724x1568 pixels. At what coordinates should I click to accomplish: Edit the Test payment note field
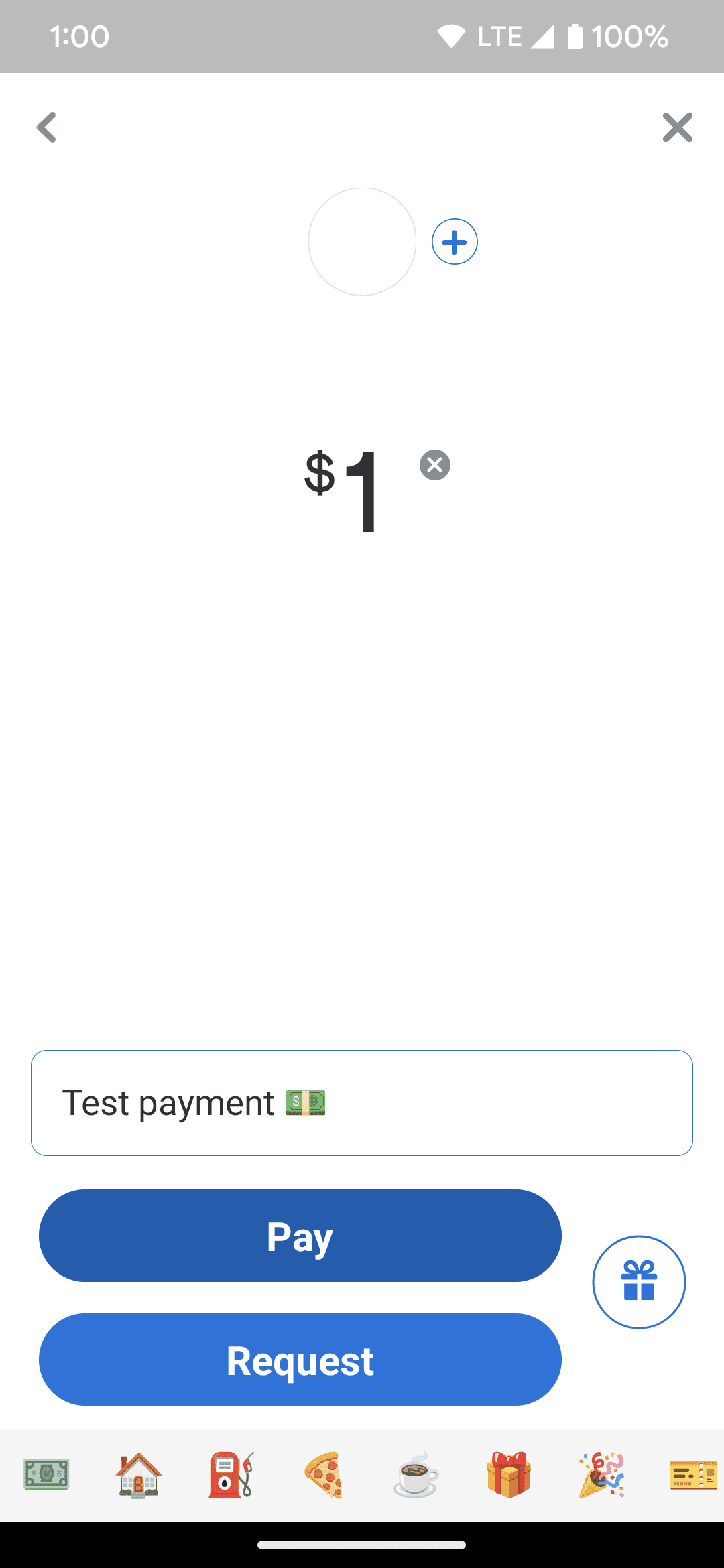[362, 1103]
